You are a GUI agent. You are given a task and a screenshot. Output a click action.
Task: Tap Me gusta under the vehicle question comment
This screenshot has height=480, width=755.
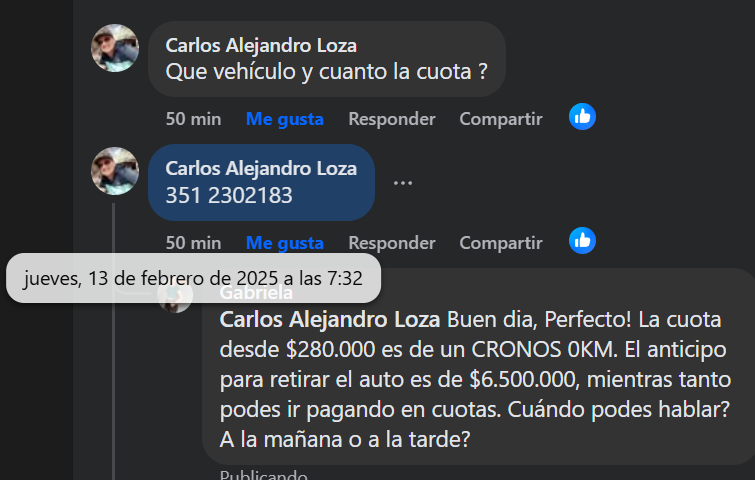pyautogui.click(x=285, y=119)
